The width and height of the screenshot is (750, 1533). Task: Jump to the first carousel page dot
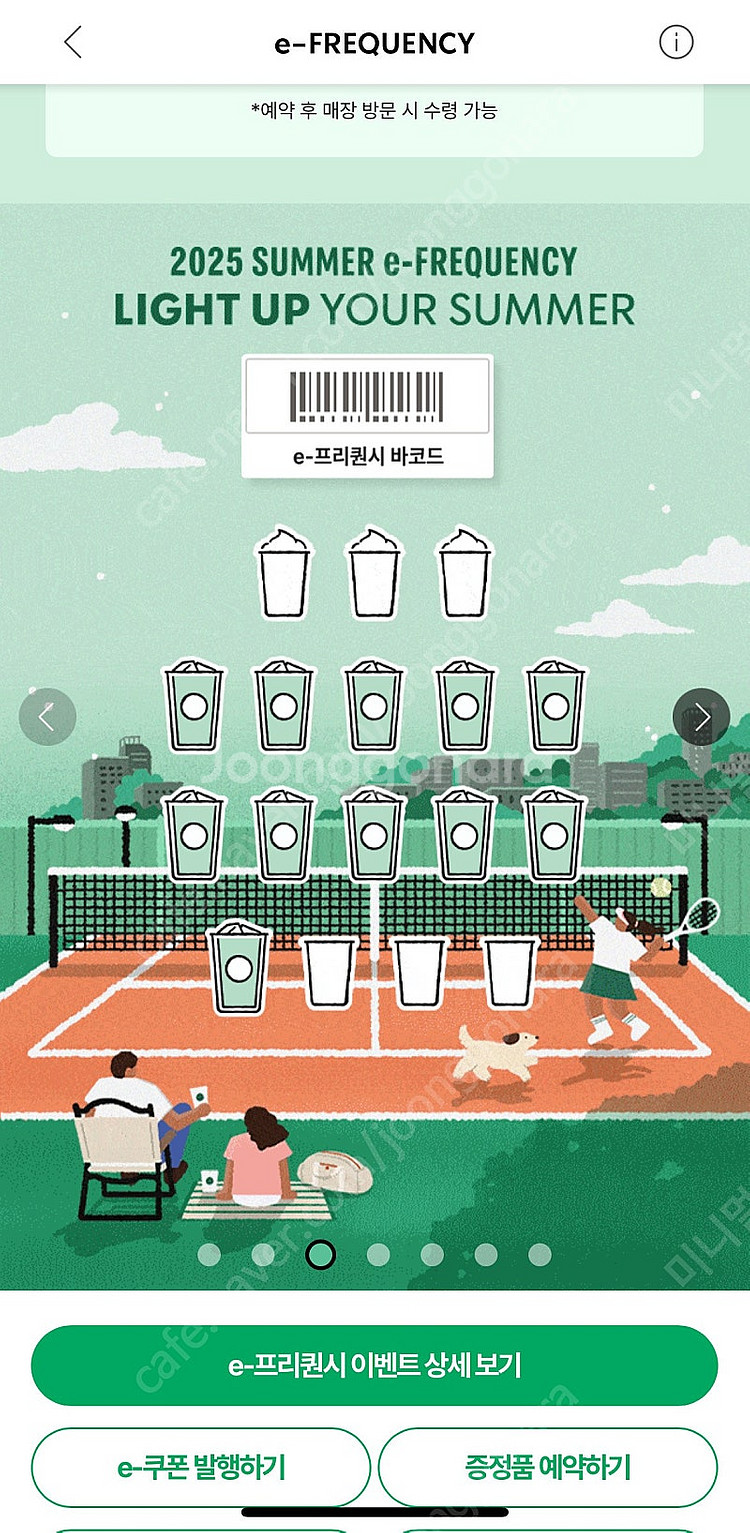pyautogui.click(x=209, y=1254)
